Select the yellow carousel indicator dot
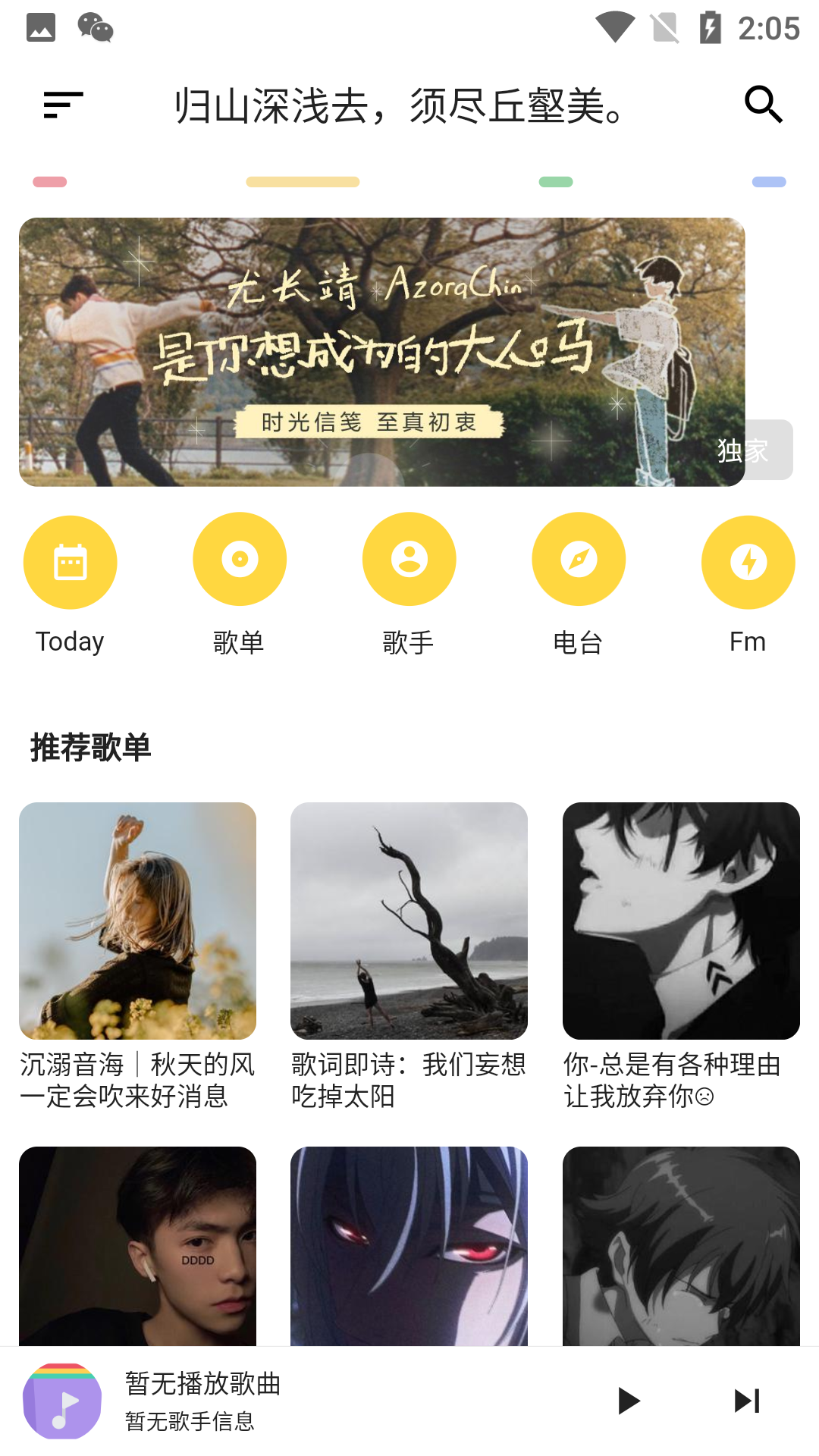Image resolution: width=819 pixels, height=1456 pixels. tap(303, 182)
